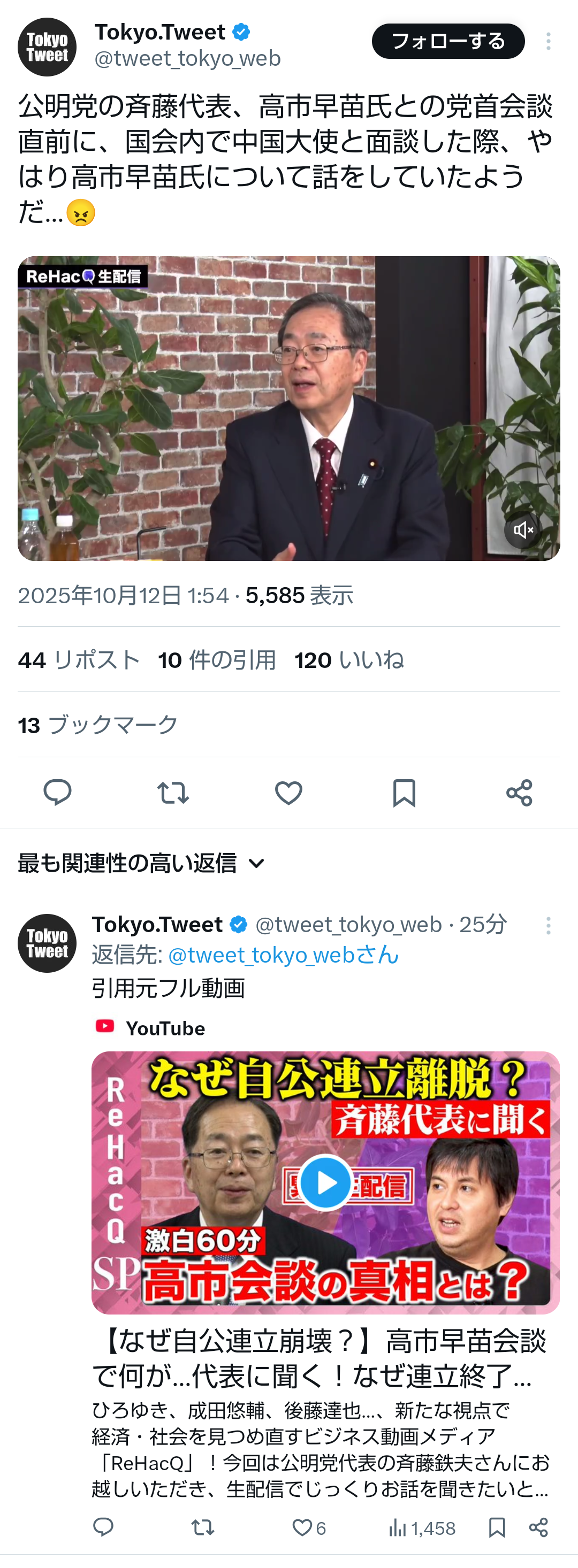Viewport: 578px width, 1568px height.
Task: Open the @tweet_tokyo_webさん mention link
Action: tap(283, 955)
